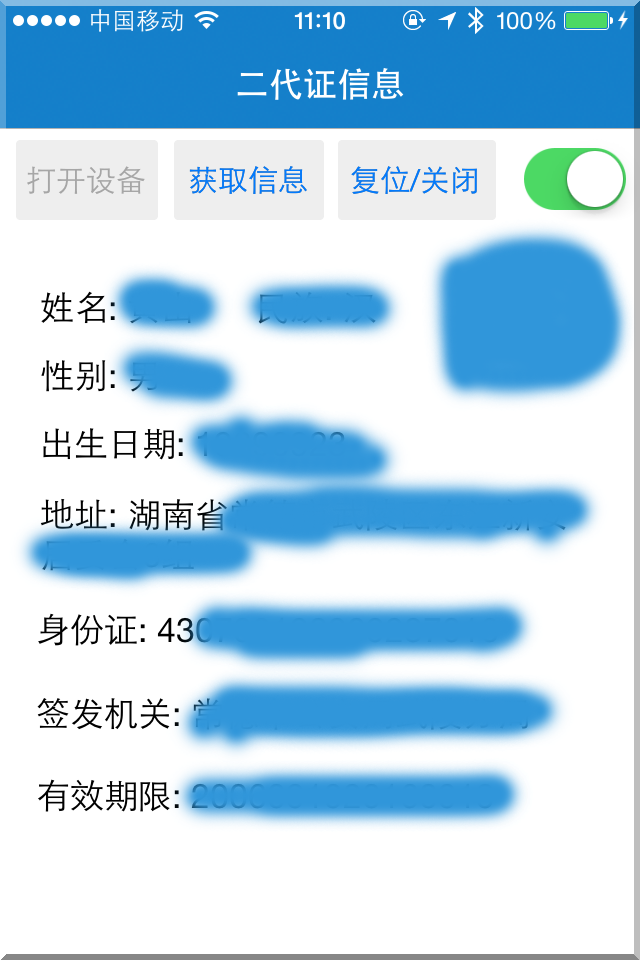Image resolution: width=640 pixels, height=960 pixels.
Task: Tap the 打开设备 button
Action: point(87,180)
